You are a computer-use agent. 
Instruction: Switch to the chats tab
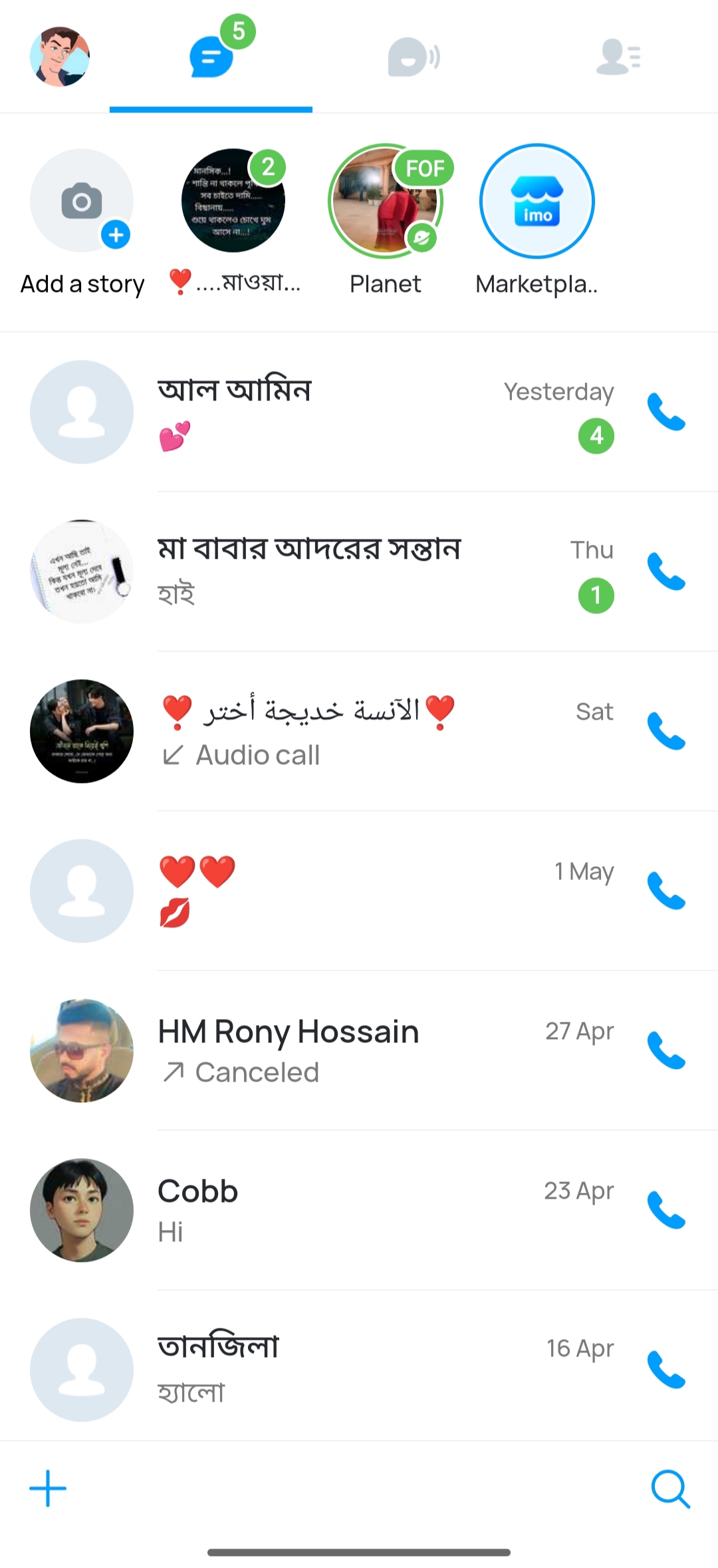(211, 57)
